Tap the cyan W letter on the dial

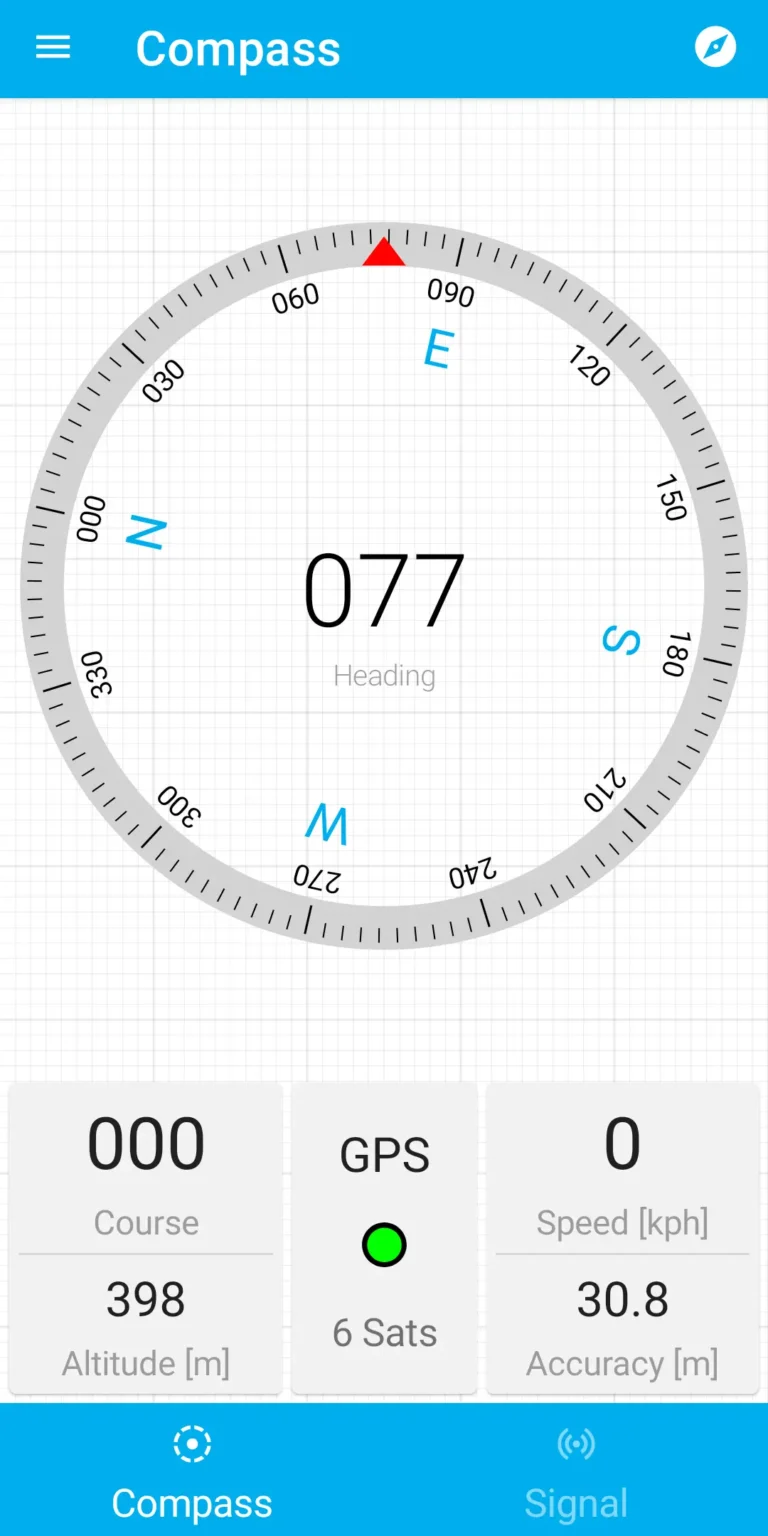(327, 822)
